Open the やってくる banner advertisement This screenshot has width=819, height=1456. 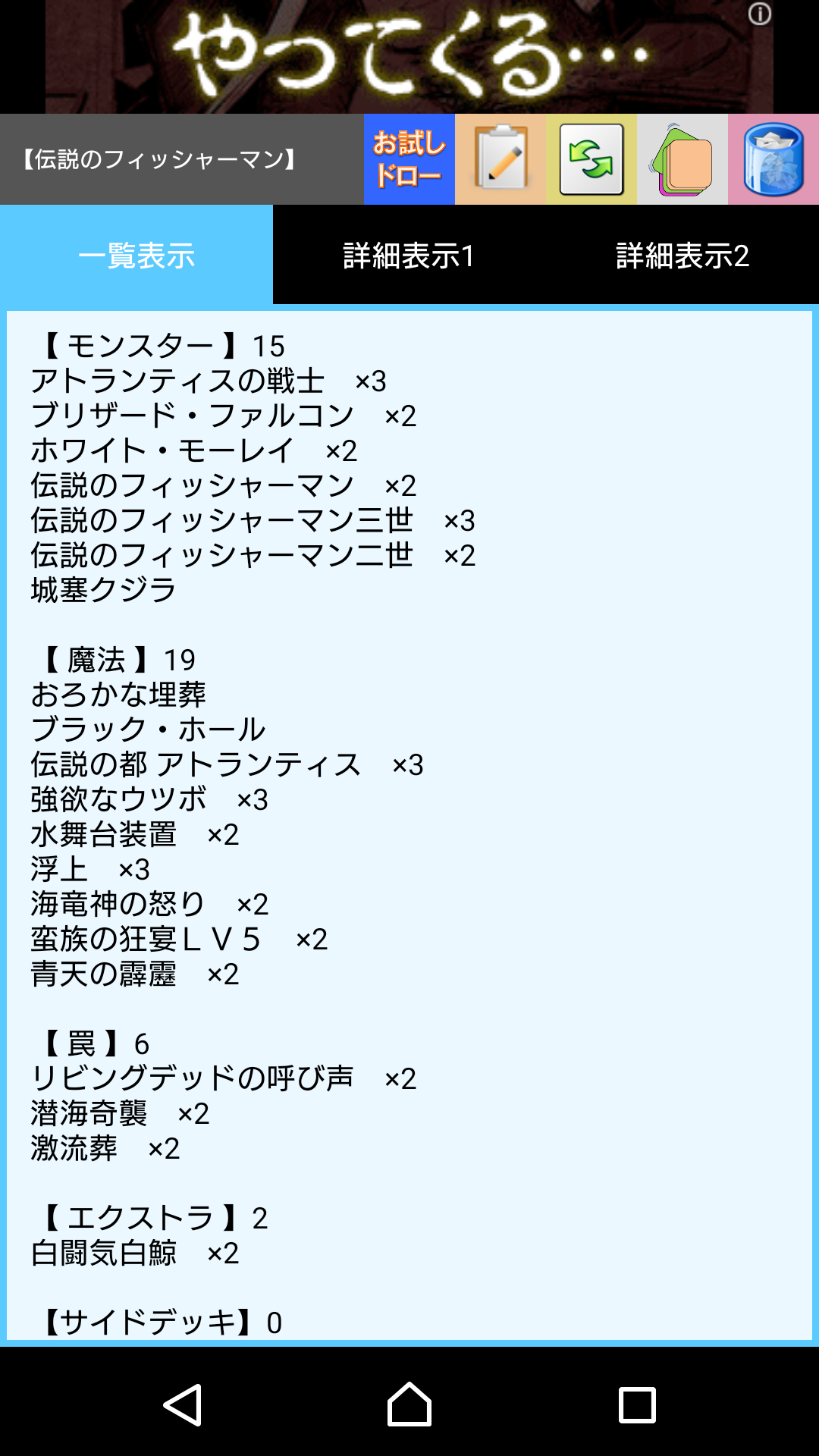[409, 57]
